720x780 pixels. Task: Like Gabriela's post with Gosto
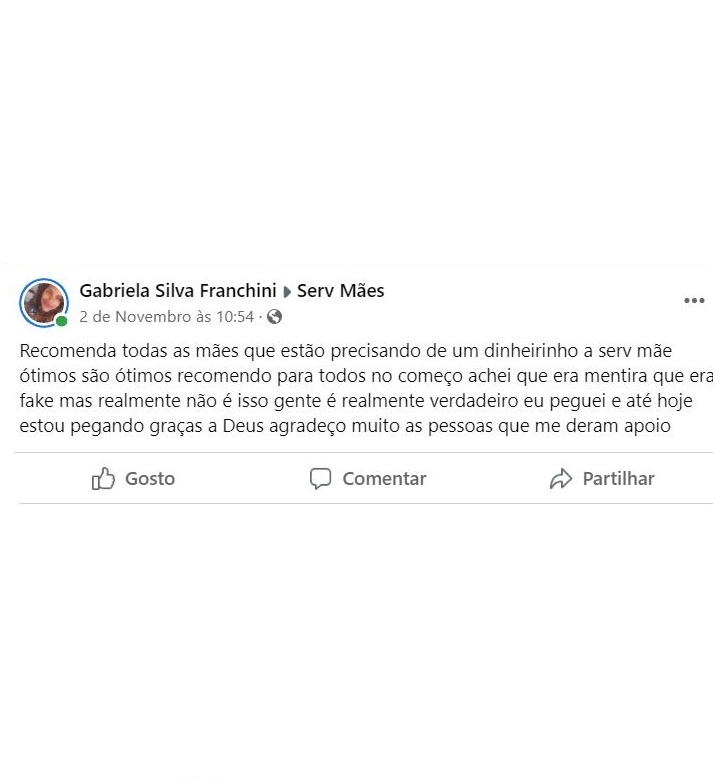pyautogui.click(x=133, y=479)
